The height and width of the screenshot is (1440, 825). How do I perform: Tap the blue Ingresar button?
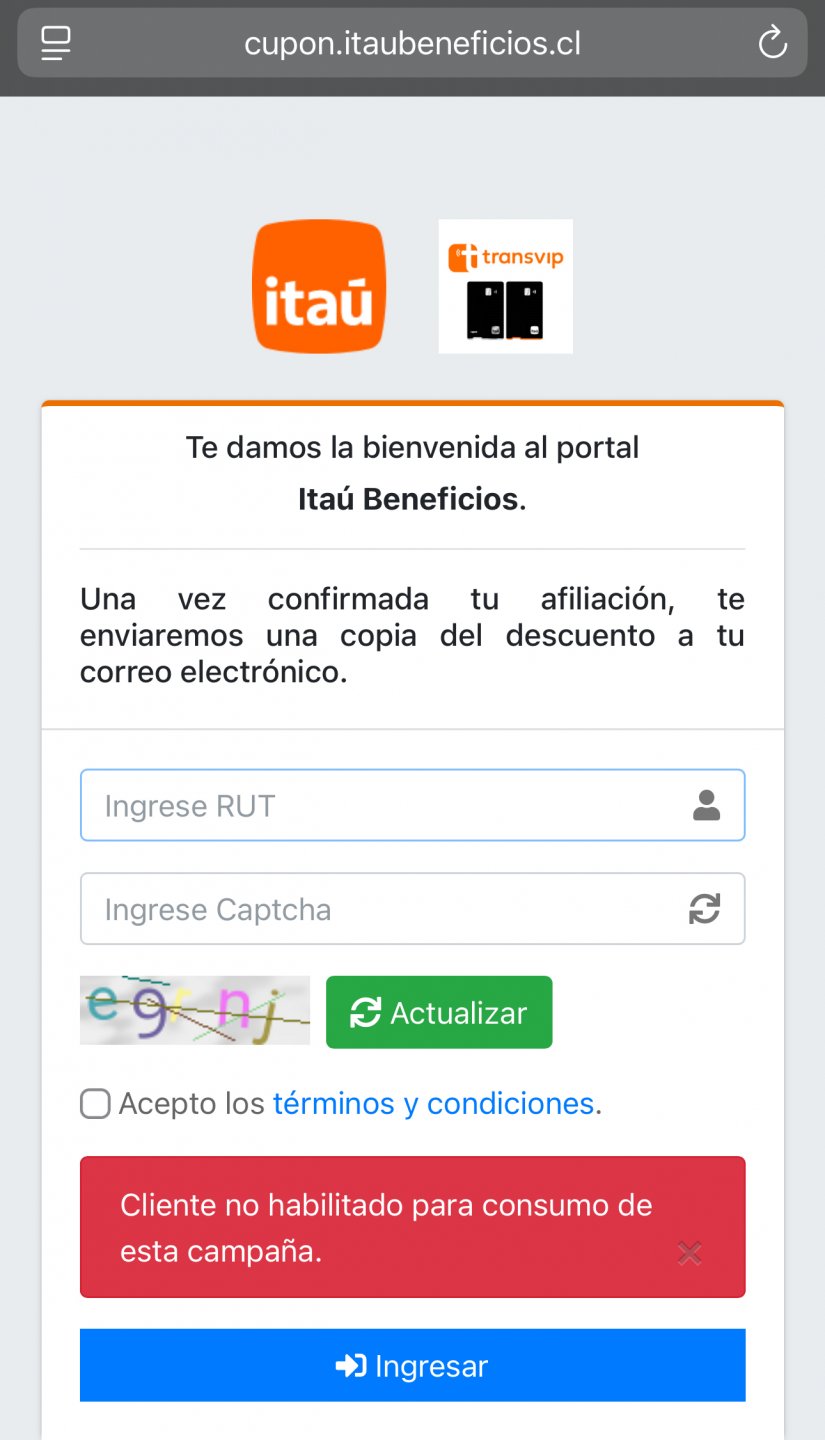pyautogui.click(x=412, y=1365)
